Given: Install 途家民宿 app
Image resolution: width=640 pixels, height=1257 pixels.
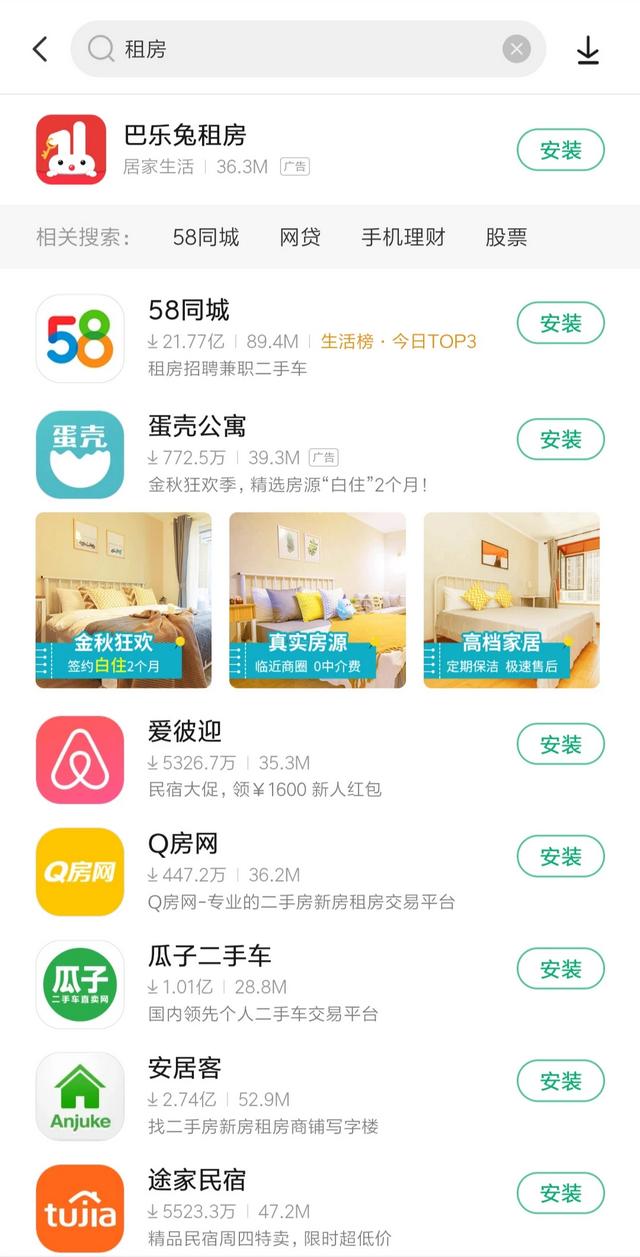Looking at the screenshot, I should tap(560, 1193).
